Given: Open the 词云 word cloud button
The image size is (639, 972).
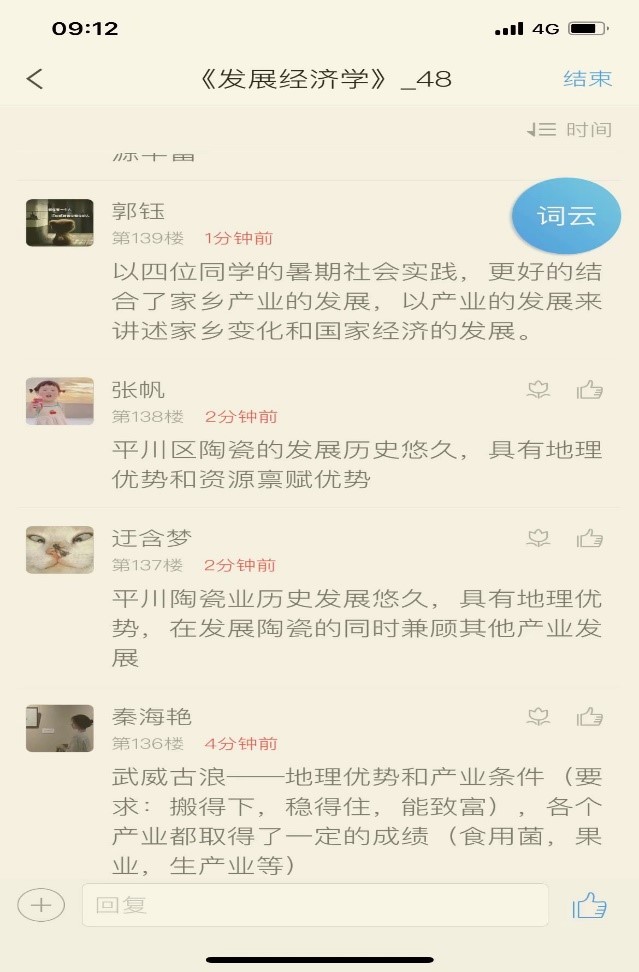Looking at the screenshot, I should click(x=566, y=216).
